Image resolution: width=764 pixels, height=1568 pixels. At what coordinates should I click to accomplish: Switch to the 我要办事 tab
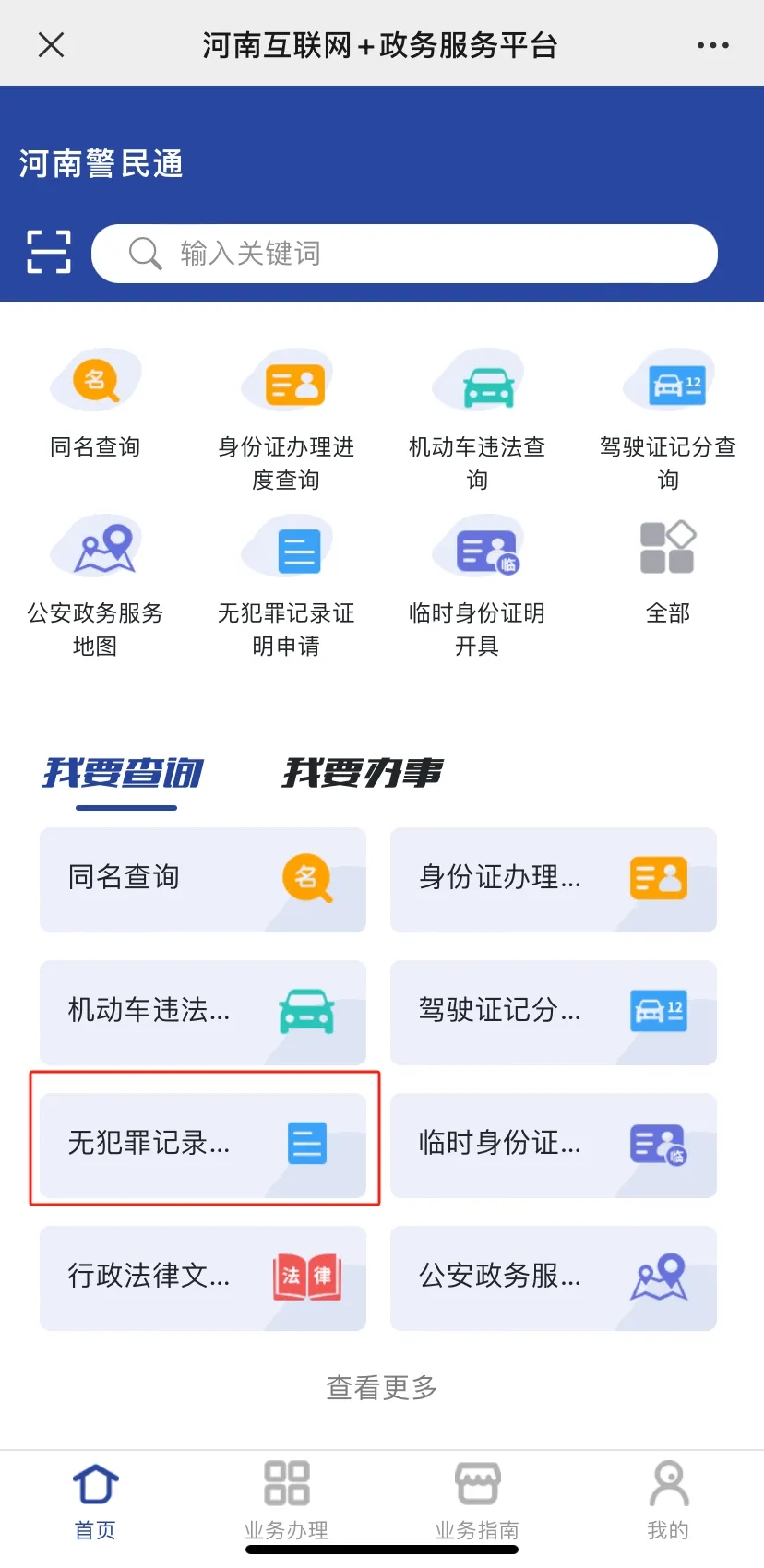pos(362,773)
